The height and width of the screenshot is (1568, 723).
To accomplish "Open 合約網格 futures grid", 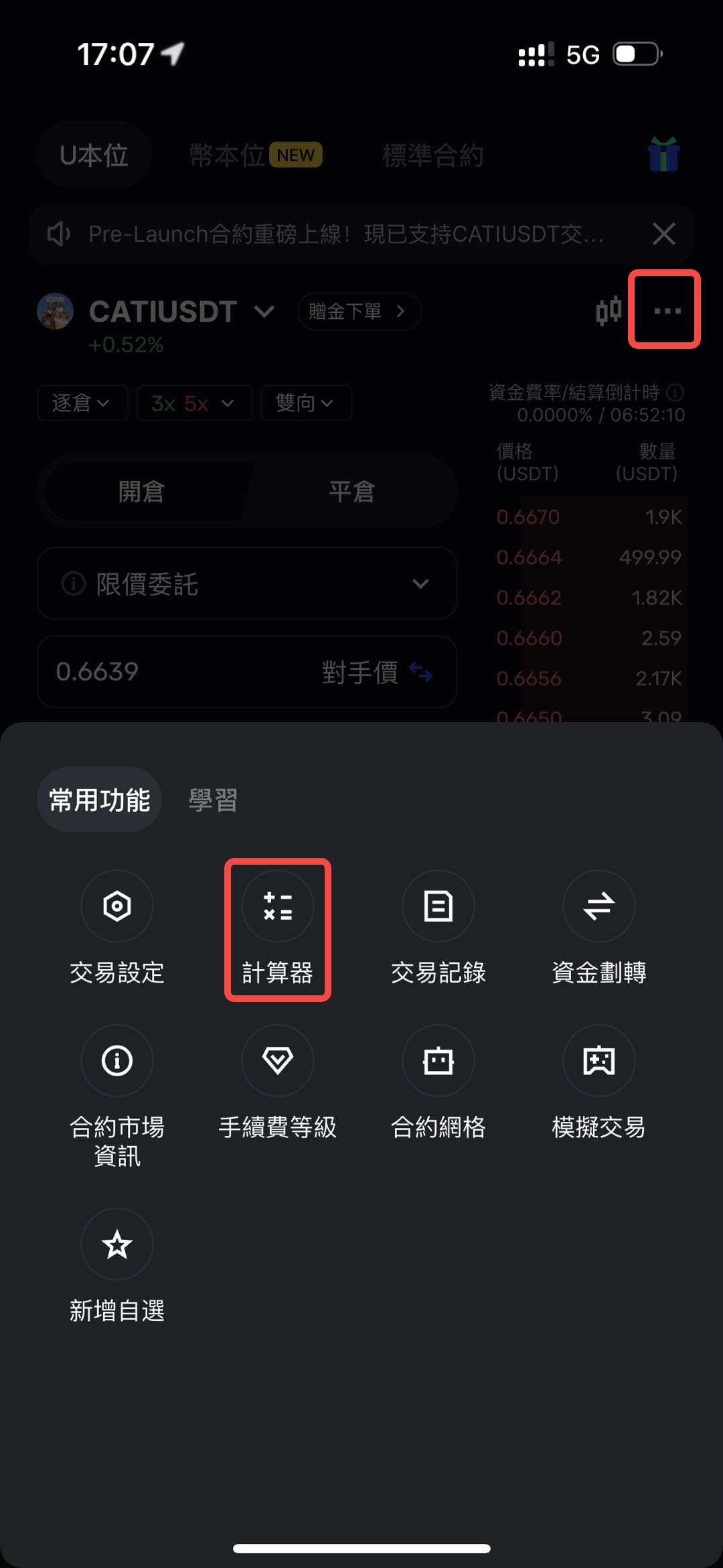I will (x=438, y=1061).
